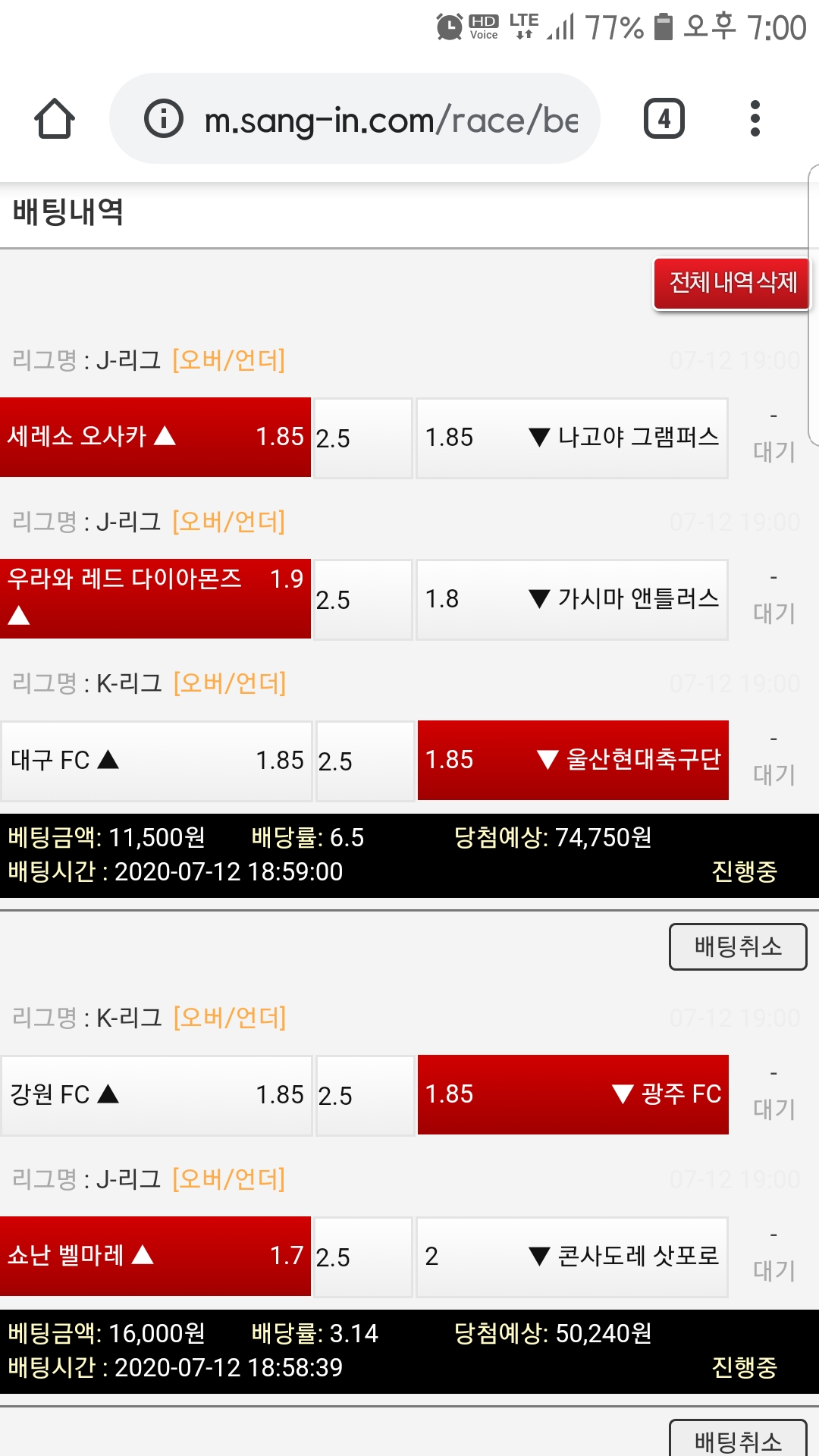This screenshot has width=819, height=1456.
Task: Go to the browser home page
Action: click(x=55, y=119)
